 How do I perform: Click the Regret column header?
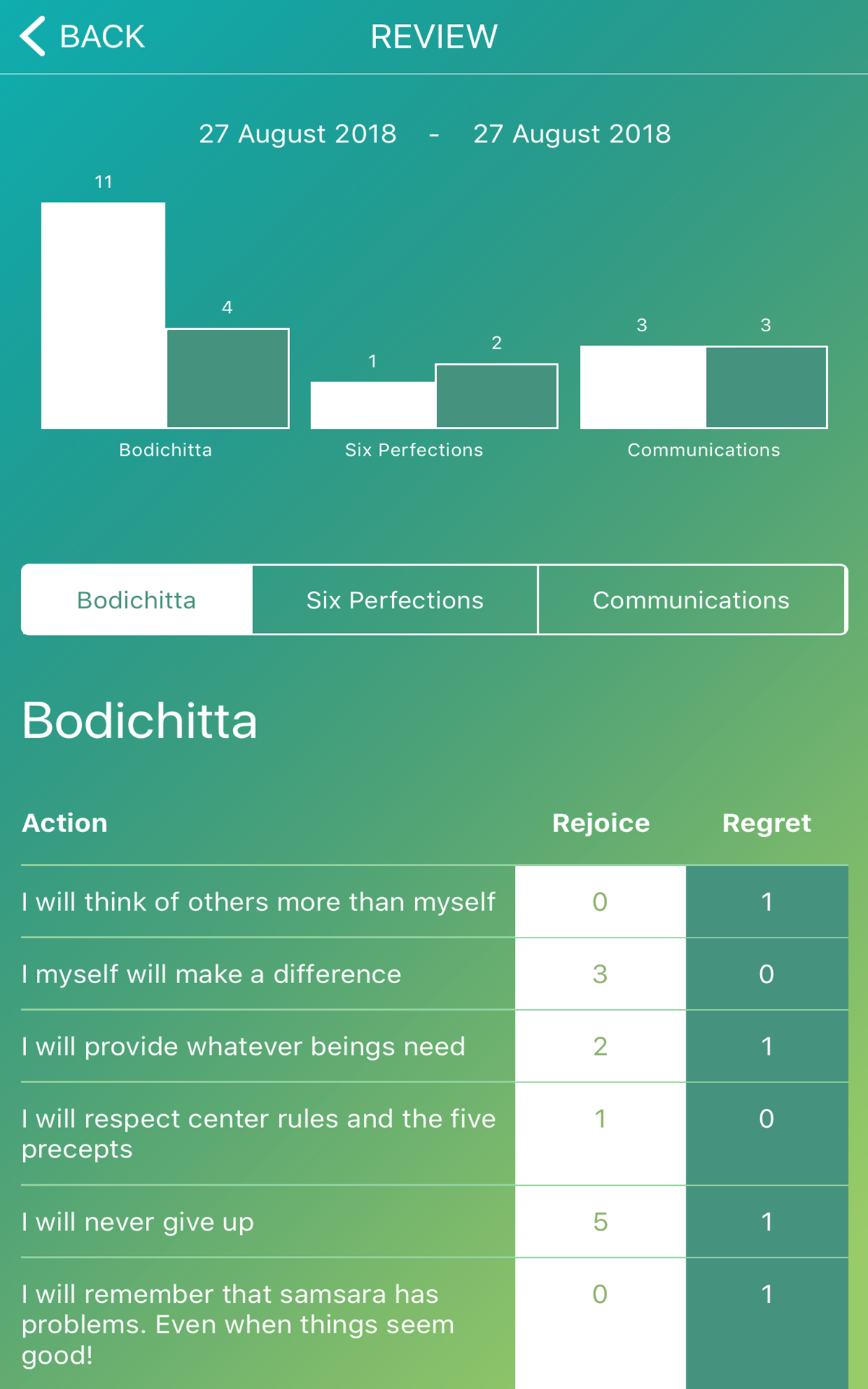767,823
